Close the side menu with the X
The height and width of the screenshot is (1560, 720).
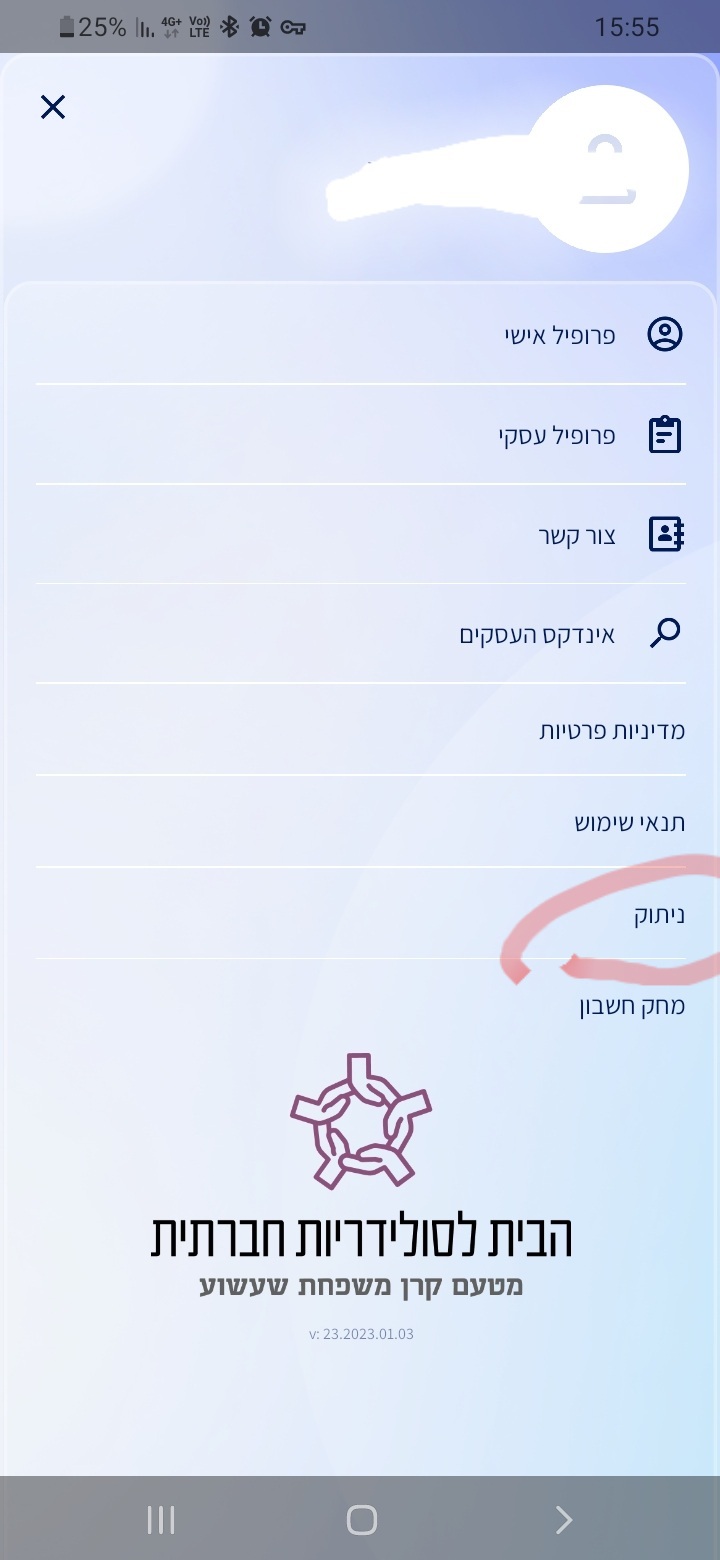52,107
